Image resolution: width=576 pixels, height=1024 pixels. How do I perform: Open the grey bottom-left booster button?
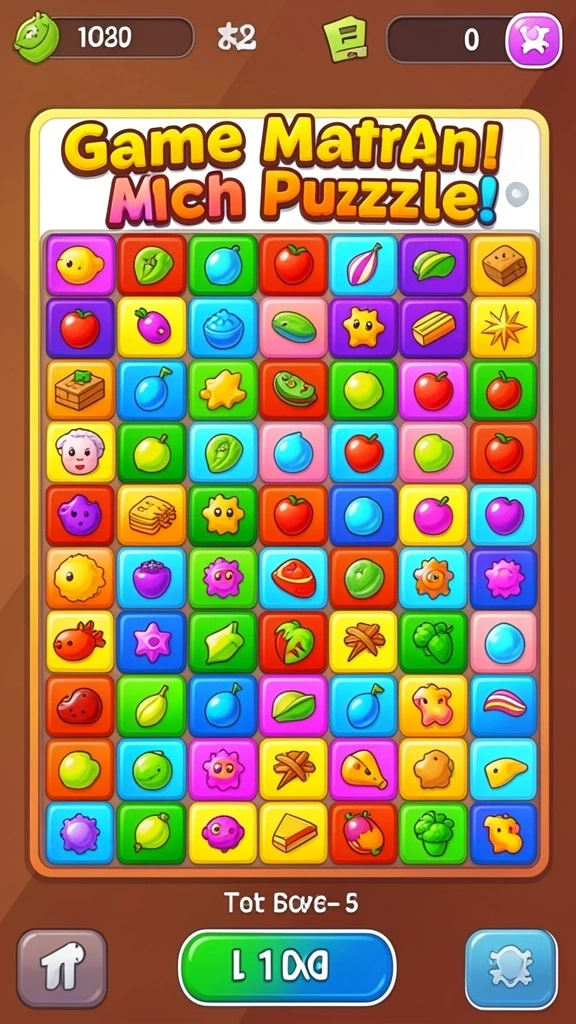[62, 968]
